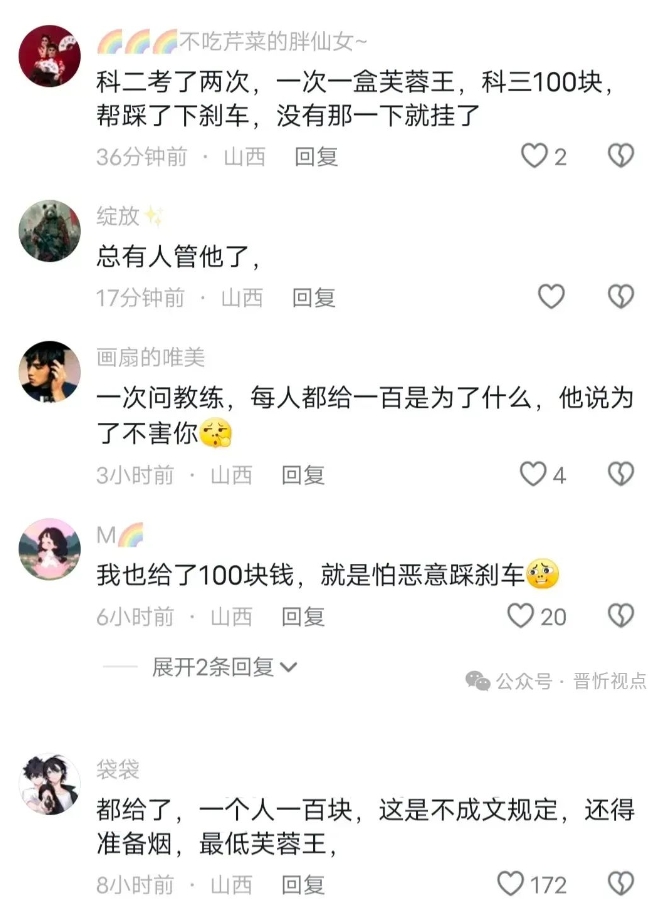
Task: Like M's comment about 100块钱
Action: [521, 616]
